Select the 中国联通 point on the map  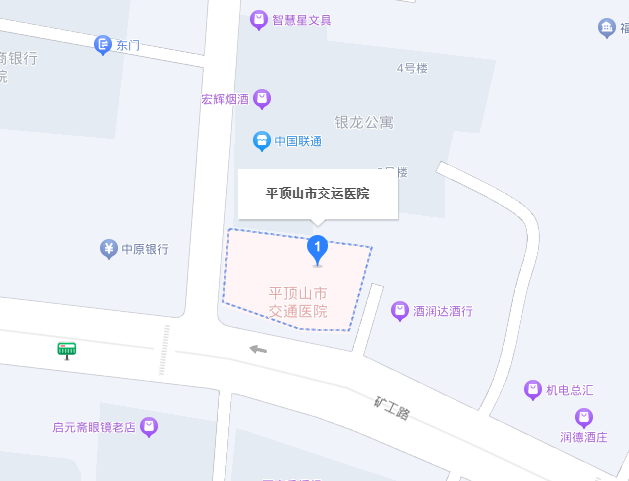click(x=261, y=141)
